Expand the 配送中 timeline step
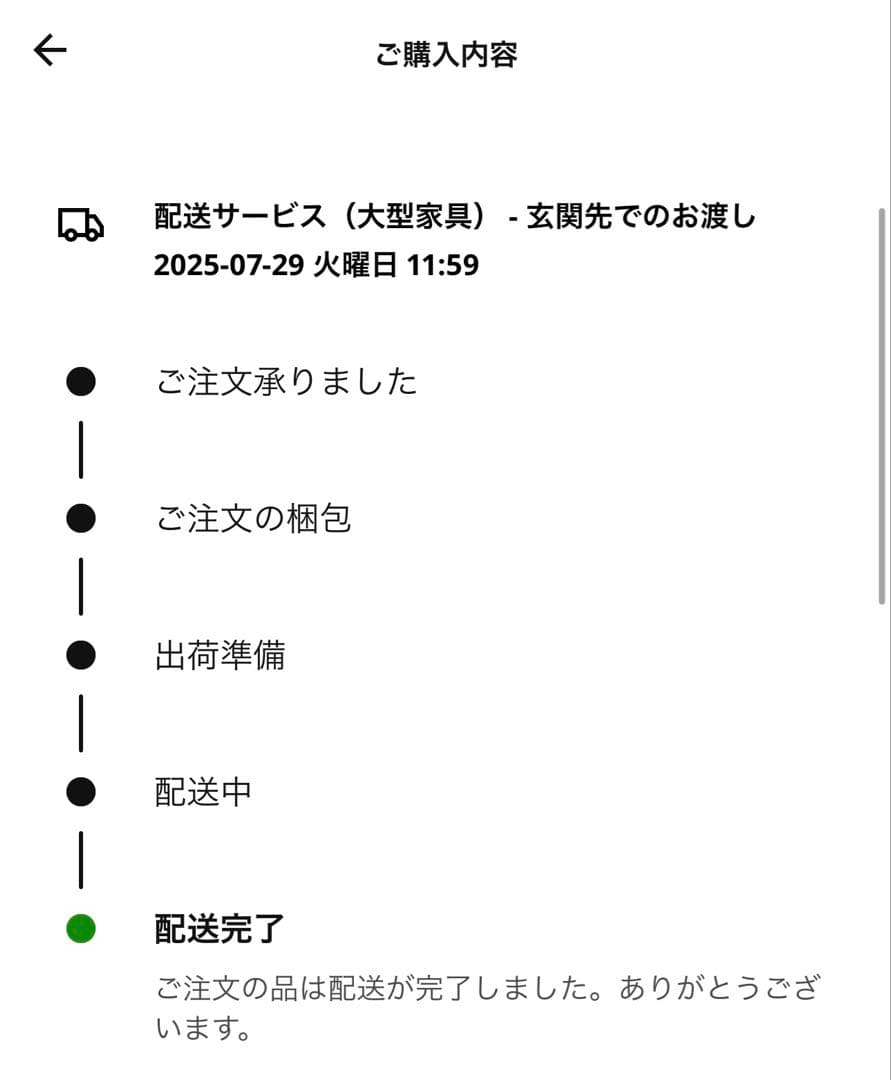Viewport: 891px width, 1080px height. point(203,792)
